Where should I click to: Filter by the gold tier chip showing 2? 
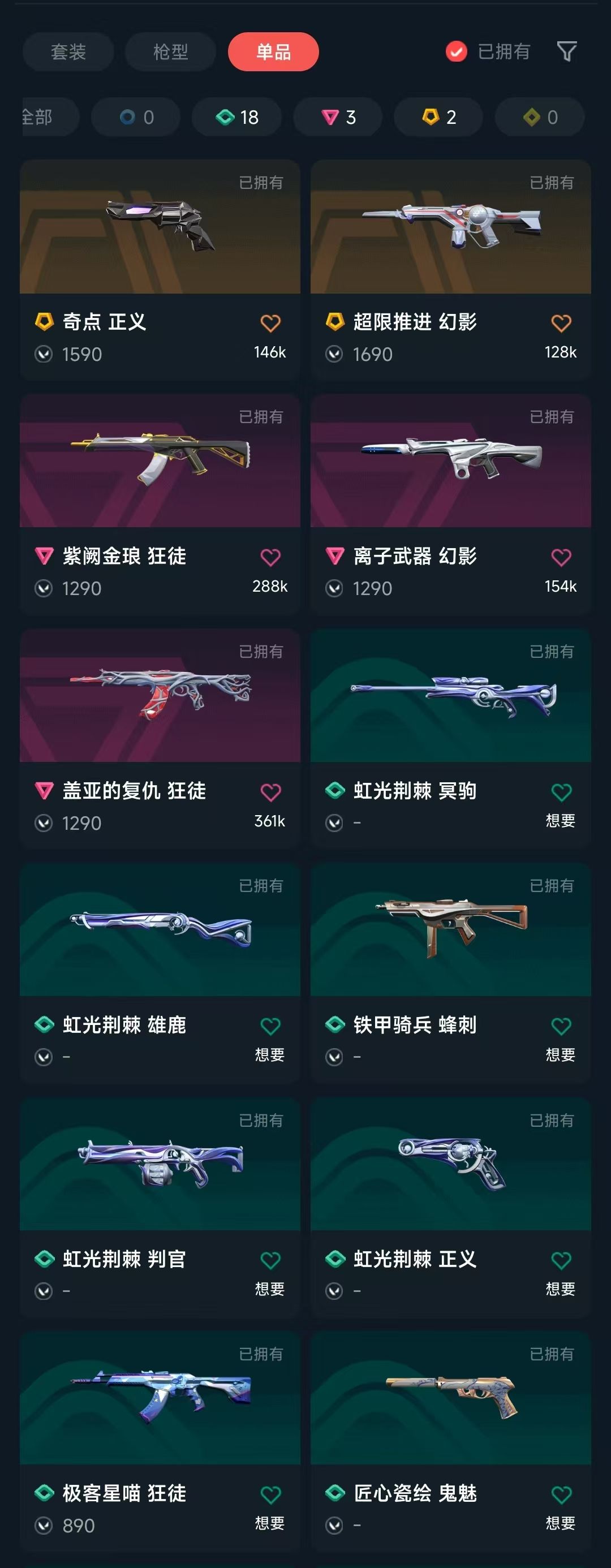click(x=439, y=117)
